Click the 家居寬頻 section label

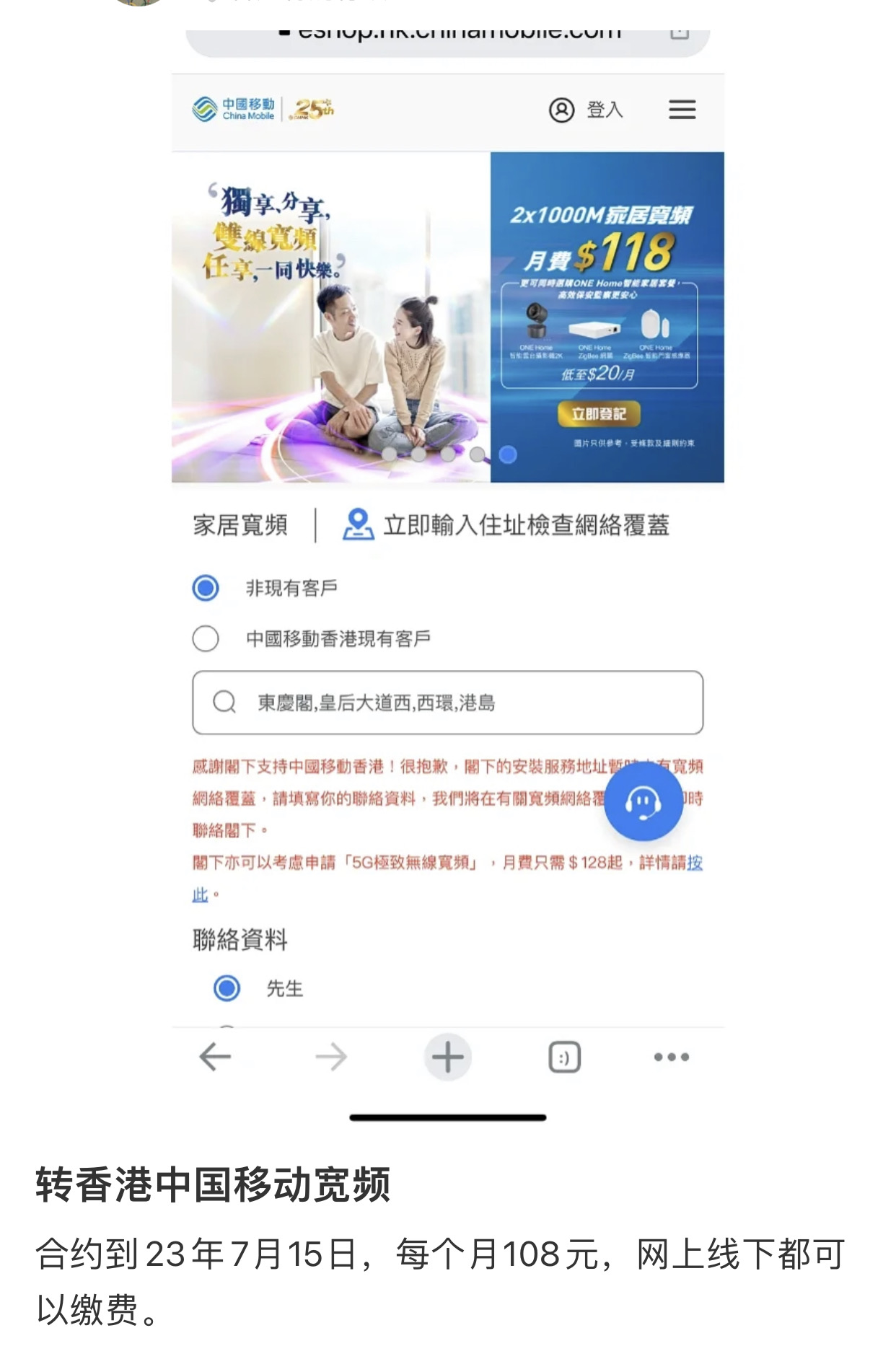(240, 526)
